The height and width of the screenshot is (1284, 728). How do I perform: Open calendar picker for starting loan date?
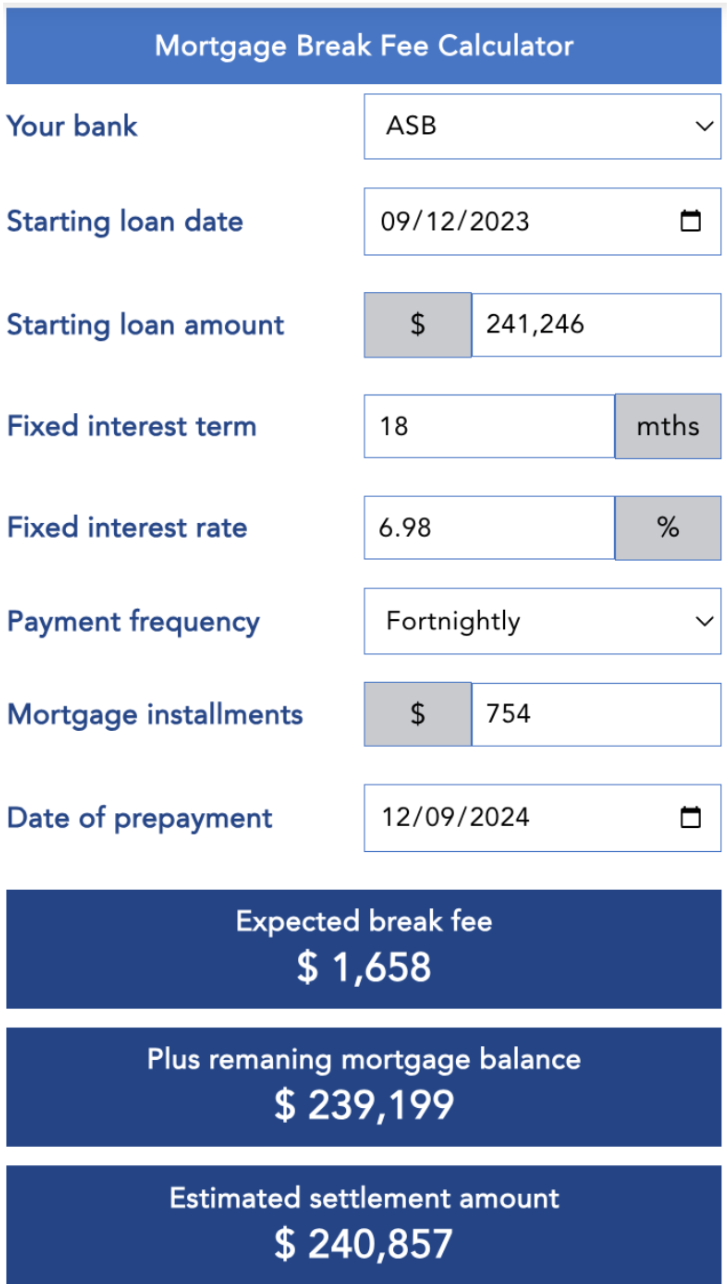[x=690, y=221]
